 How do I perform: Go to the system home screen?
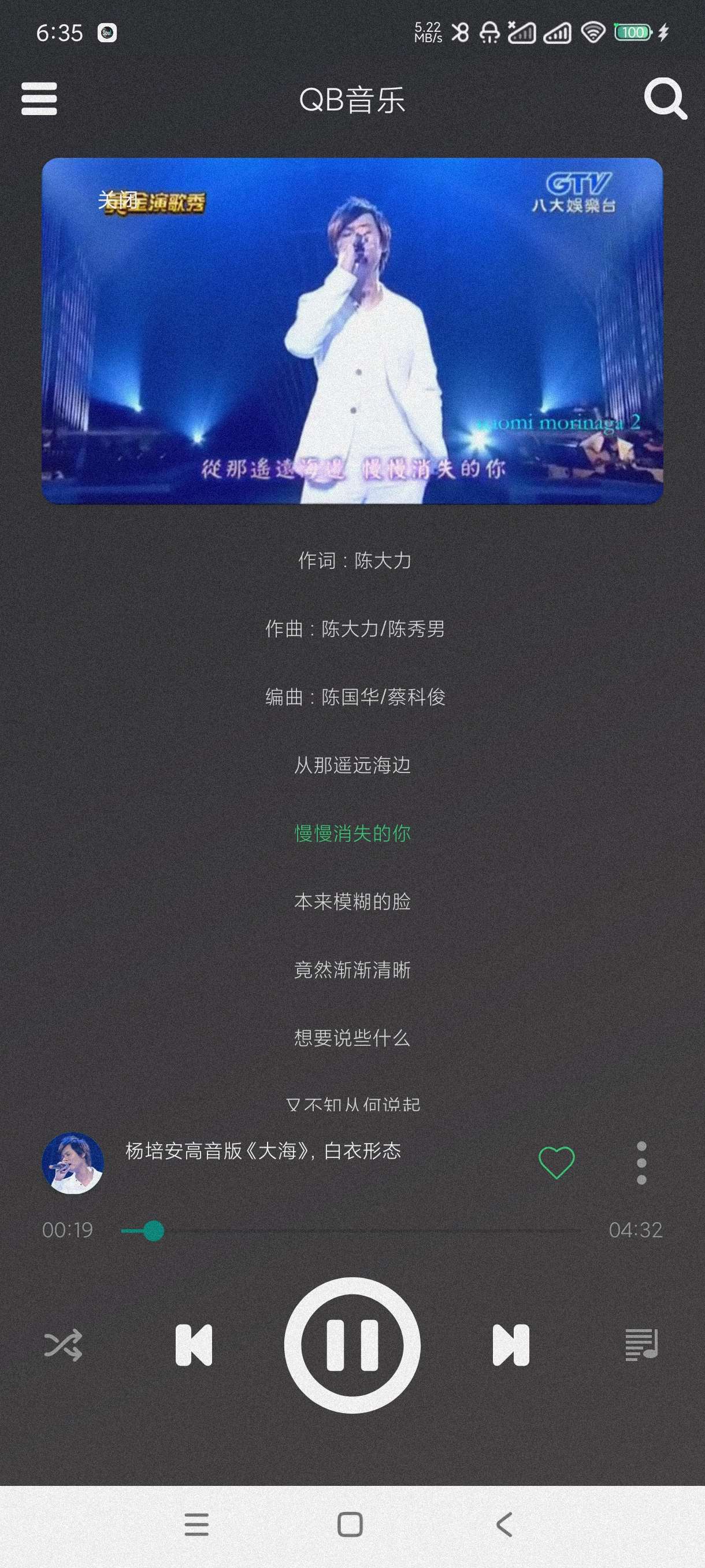[x=350, y=1525]
